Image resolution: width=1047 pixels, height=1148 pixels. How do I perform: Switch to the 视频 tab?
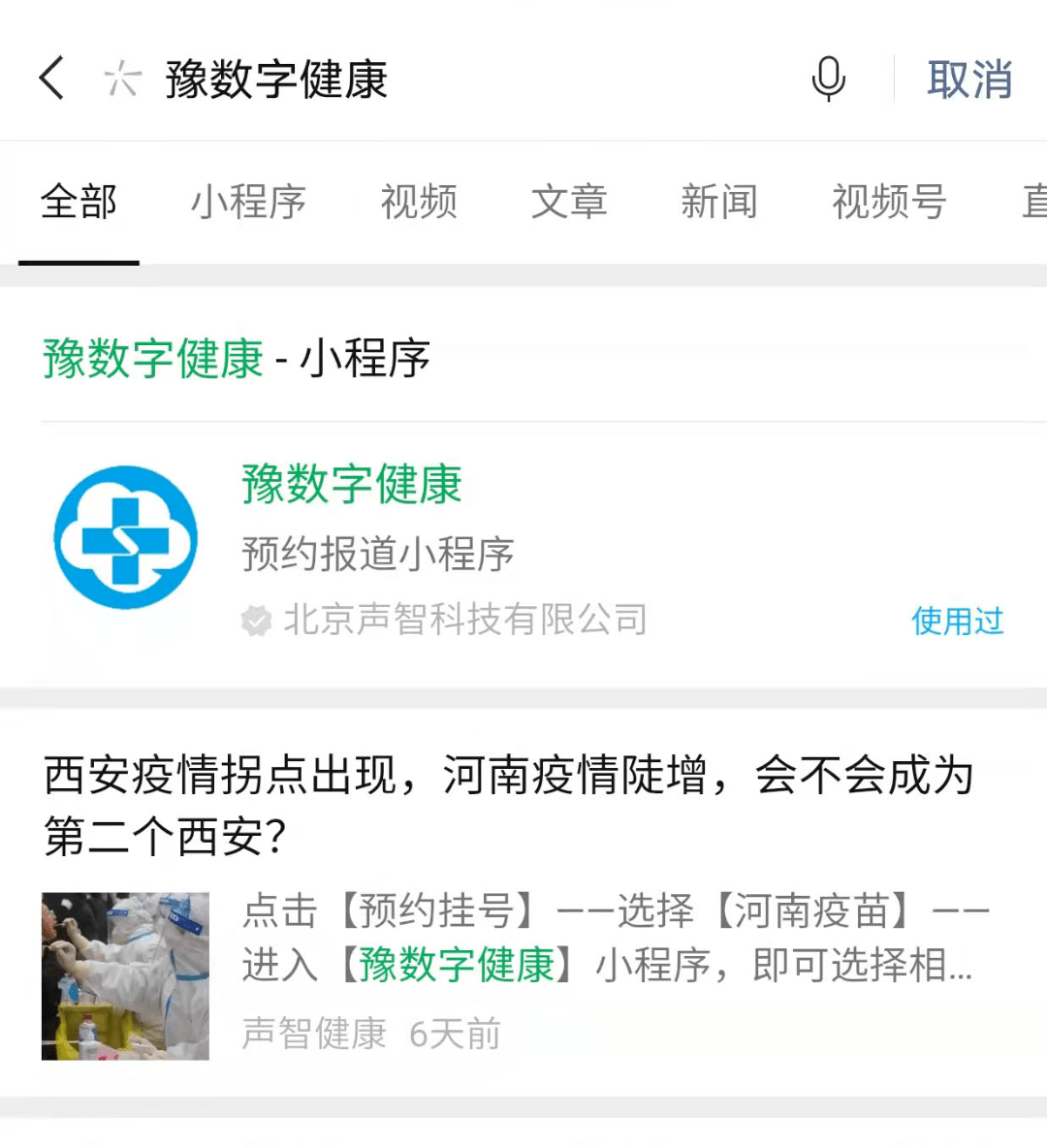[418, 203]
